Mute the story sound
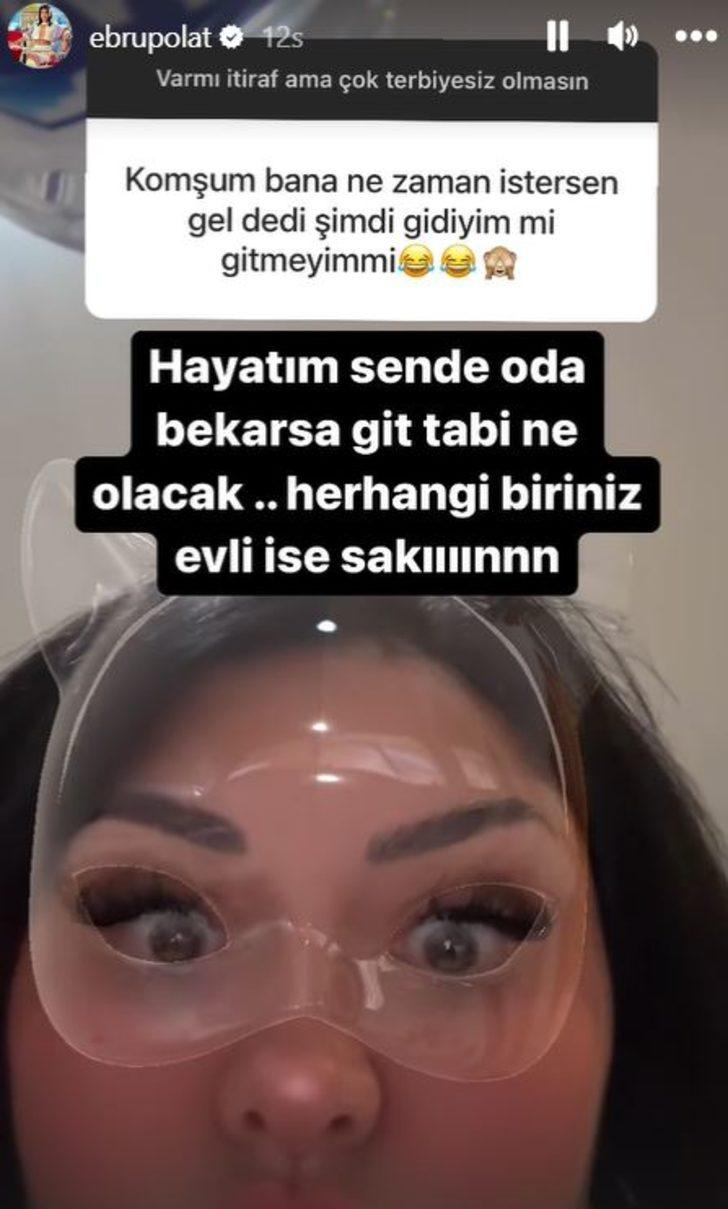Screen dimensions: 728x1209 tap(621, 37)
